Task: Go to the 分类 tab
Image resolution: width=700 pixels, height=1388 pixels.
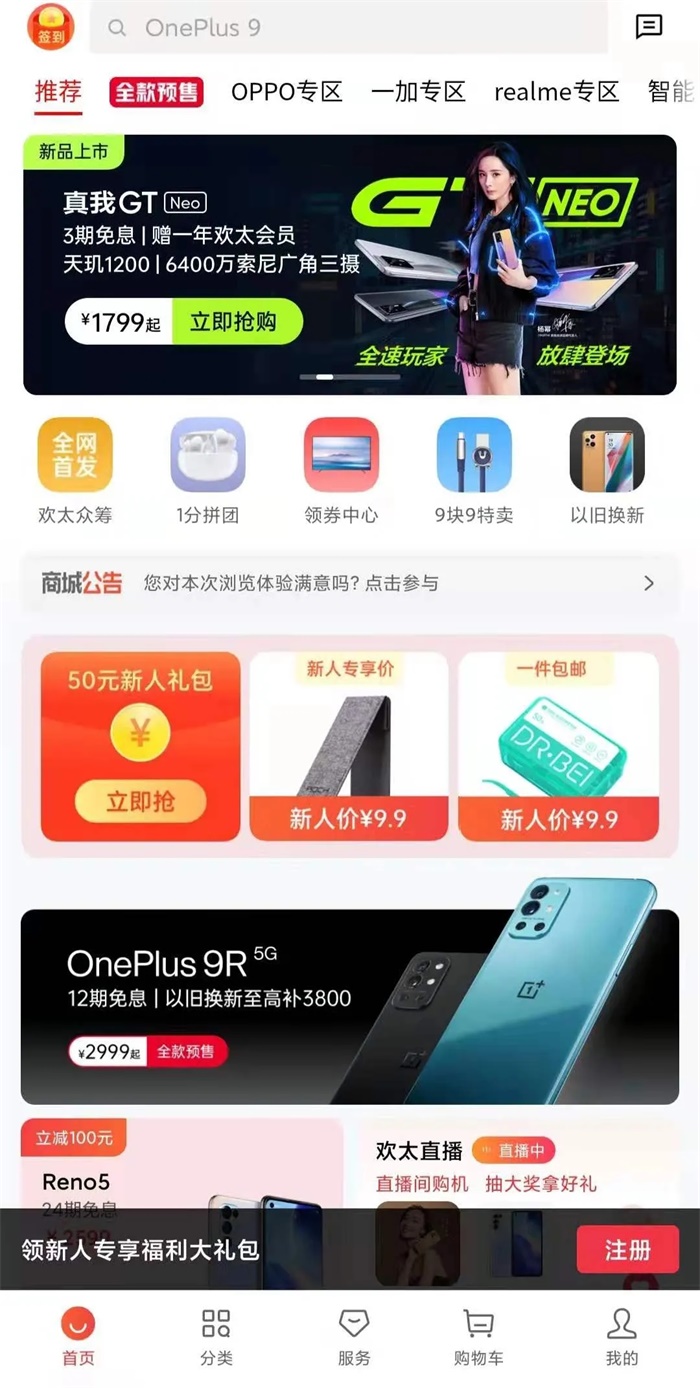Action: pos(216,1337)
